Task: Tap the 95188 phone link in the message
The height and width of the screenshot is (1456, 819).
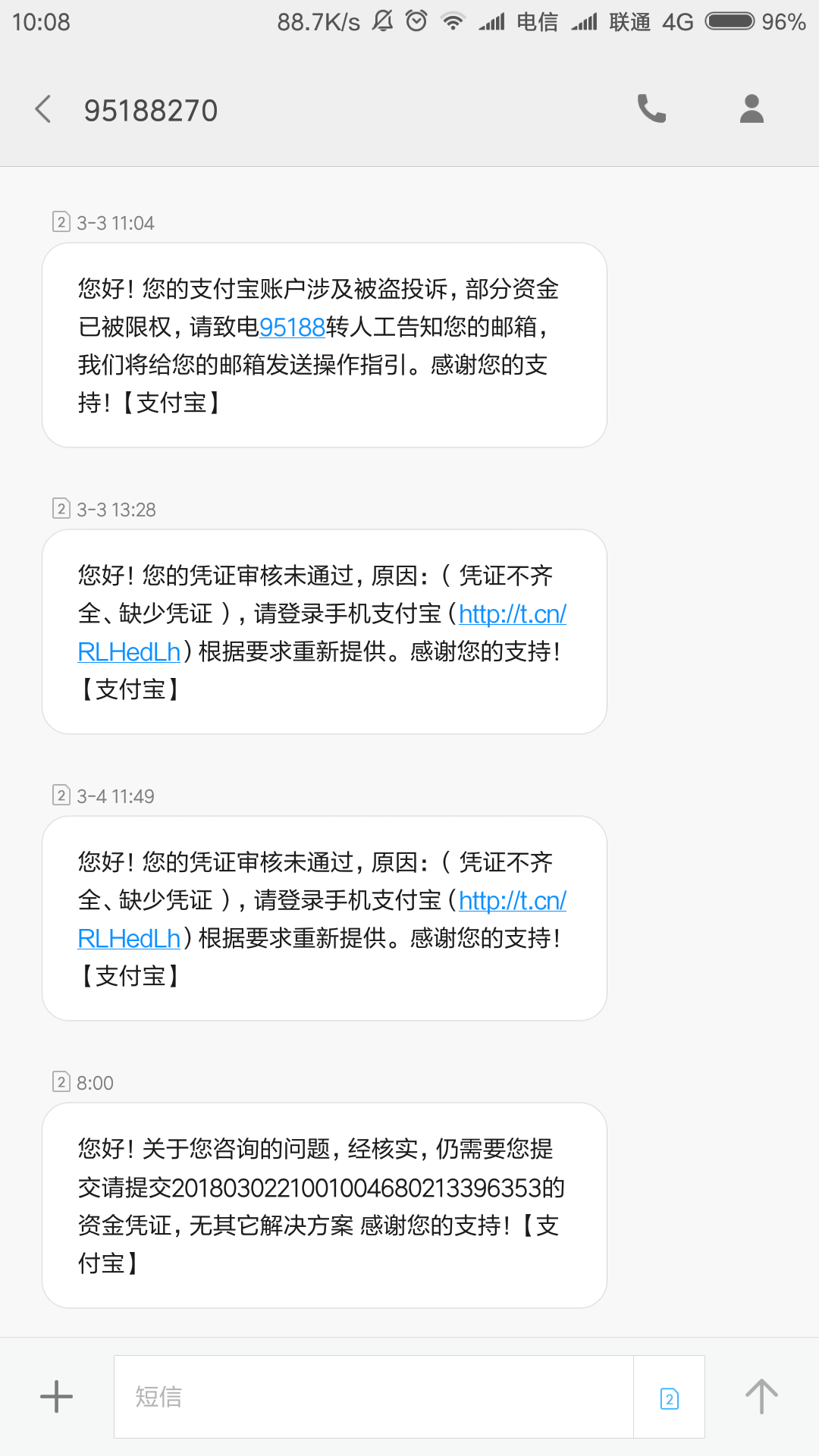Action: [292, 327]
